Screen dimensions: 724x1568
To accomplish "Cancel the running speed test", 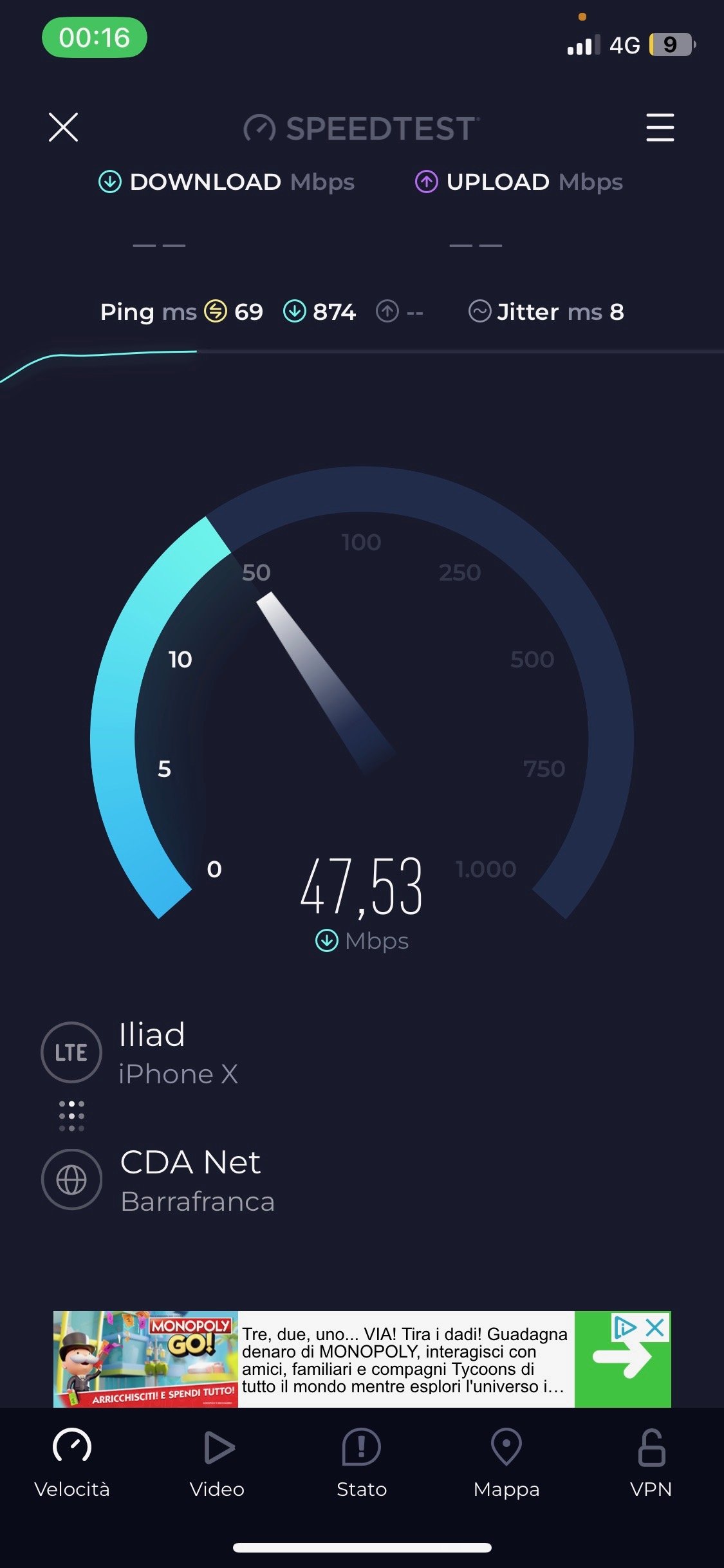I will point(63,127).
